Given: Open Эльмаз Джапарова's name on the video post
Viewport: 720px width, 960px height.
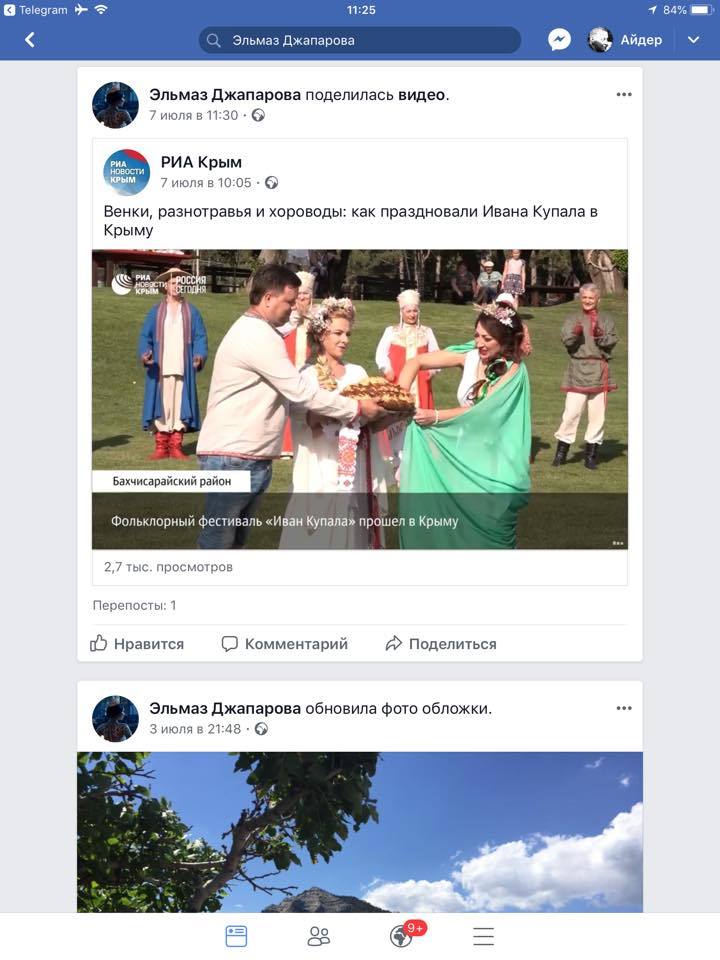Looking at the screenshot, I should click(225, 95).
